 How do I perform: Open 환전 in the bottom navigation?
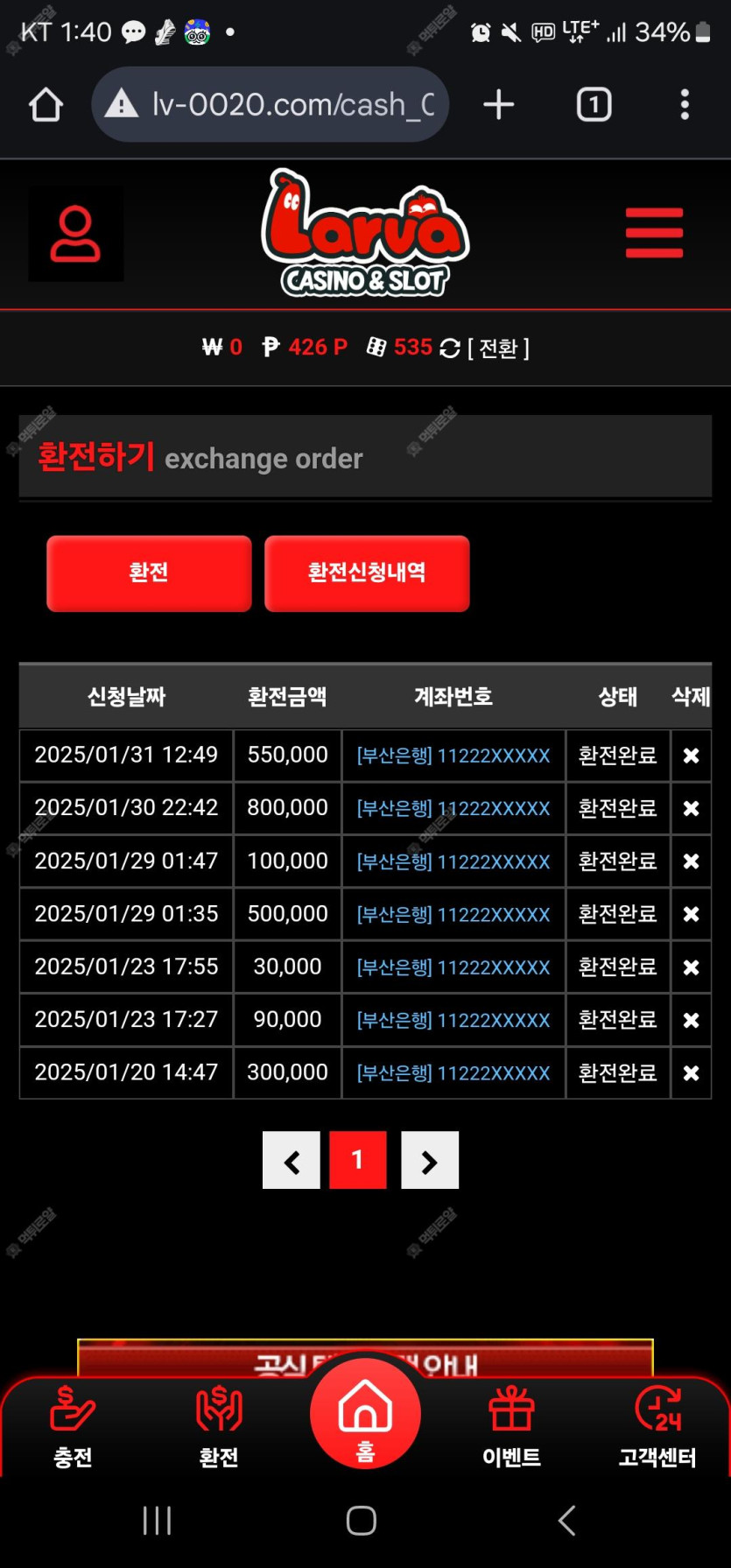click(219, 1427)
